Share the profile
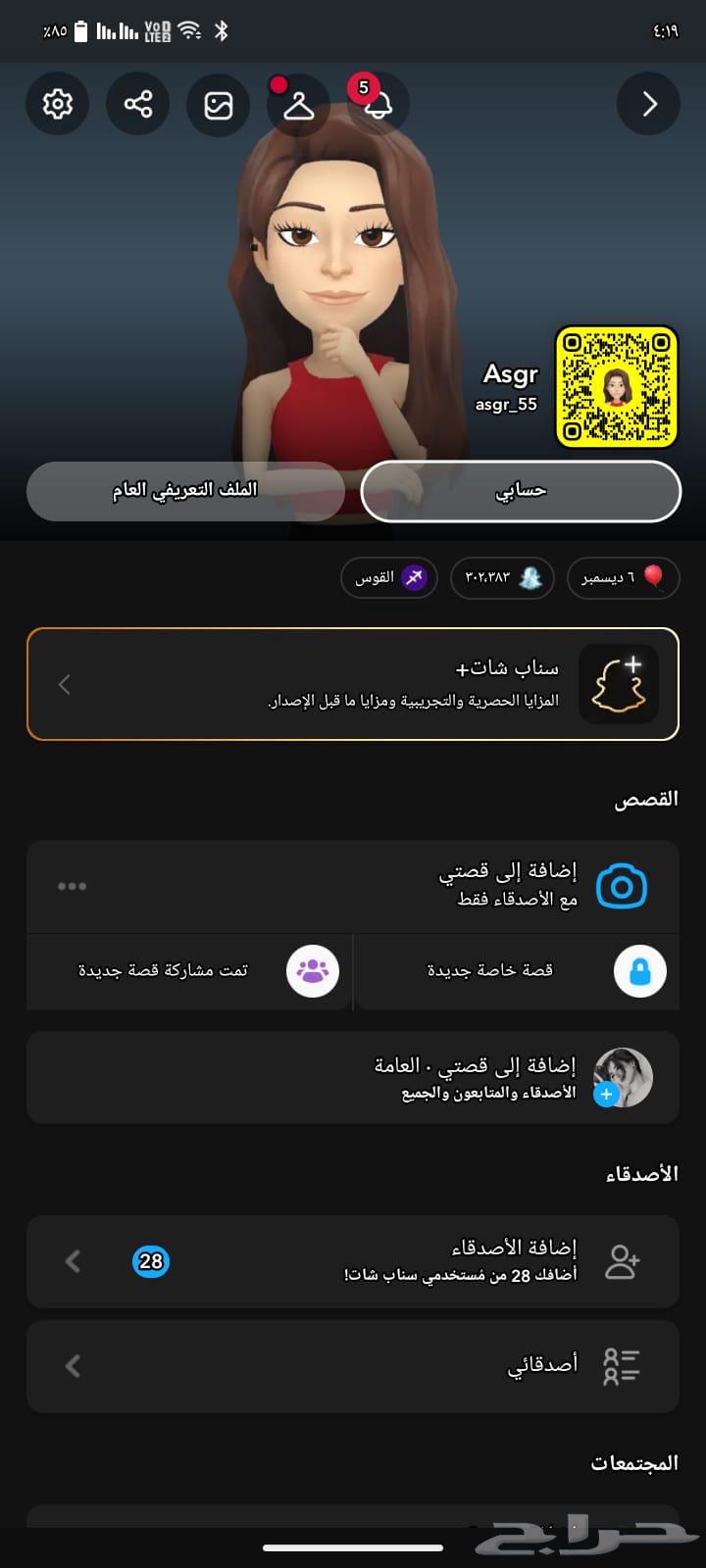This screenshot has height=1568, width=706. click(138, 104)
